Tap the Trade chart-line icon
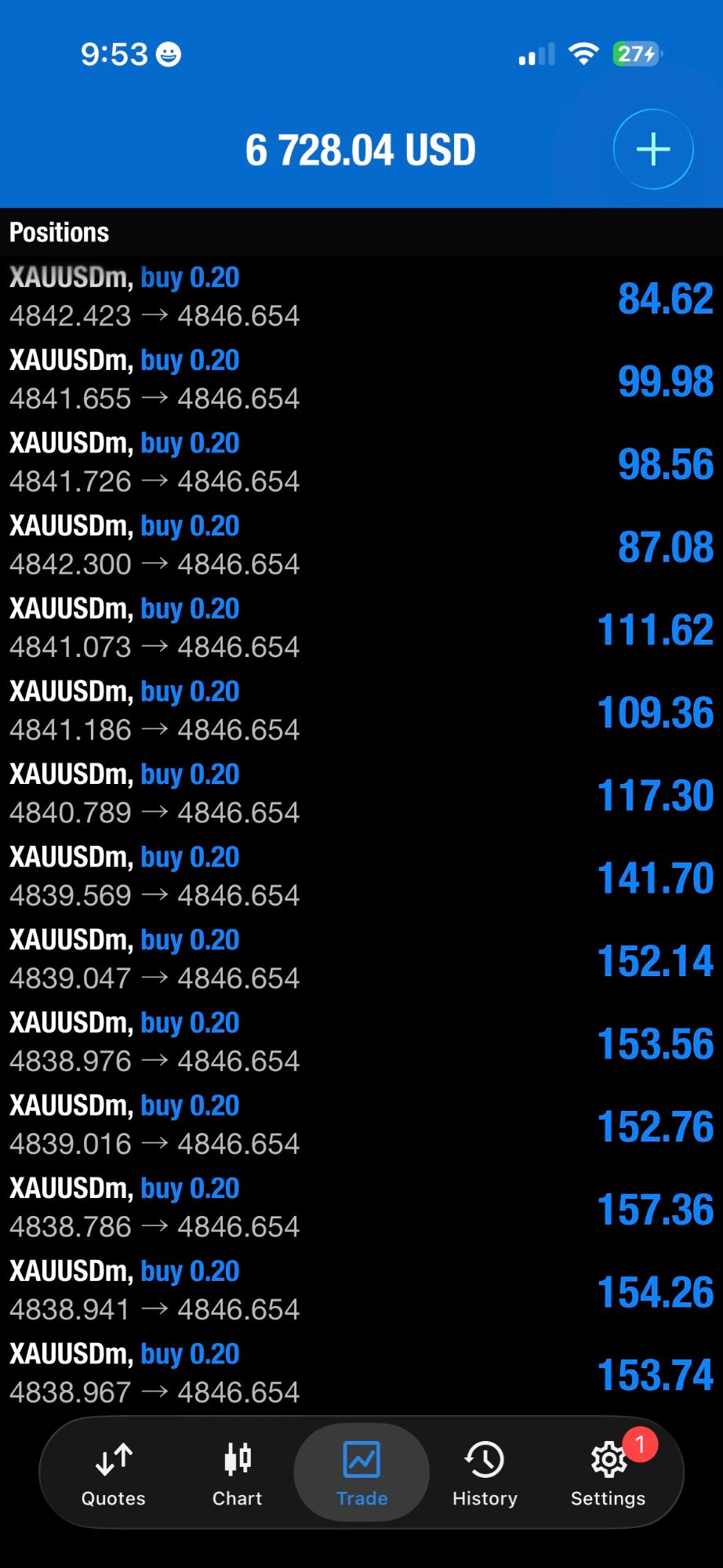The height and width of the screenshot is (1568, 723). (x=361, y=1458)
